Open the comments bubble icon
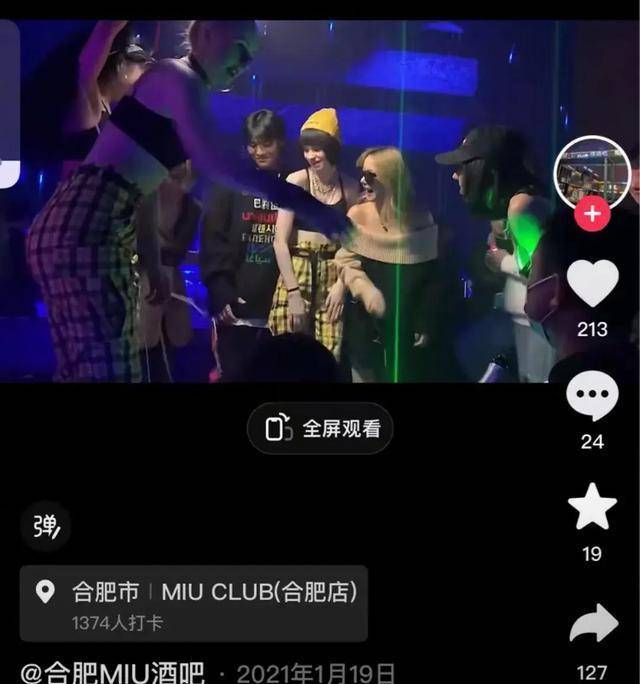640x684 pixels. coord(592,396)
